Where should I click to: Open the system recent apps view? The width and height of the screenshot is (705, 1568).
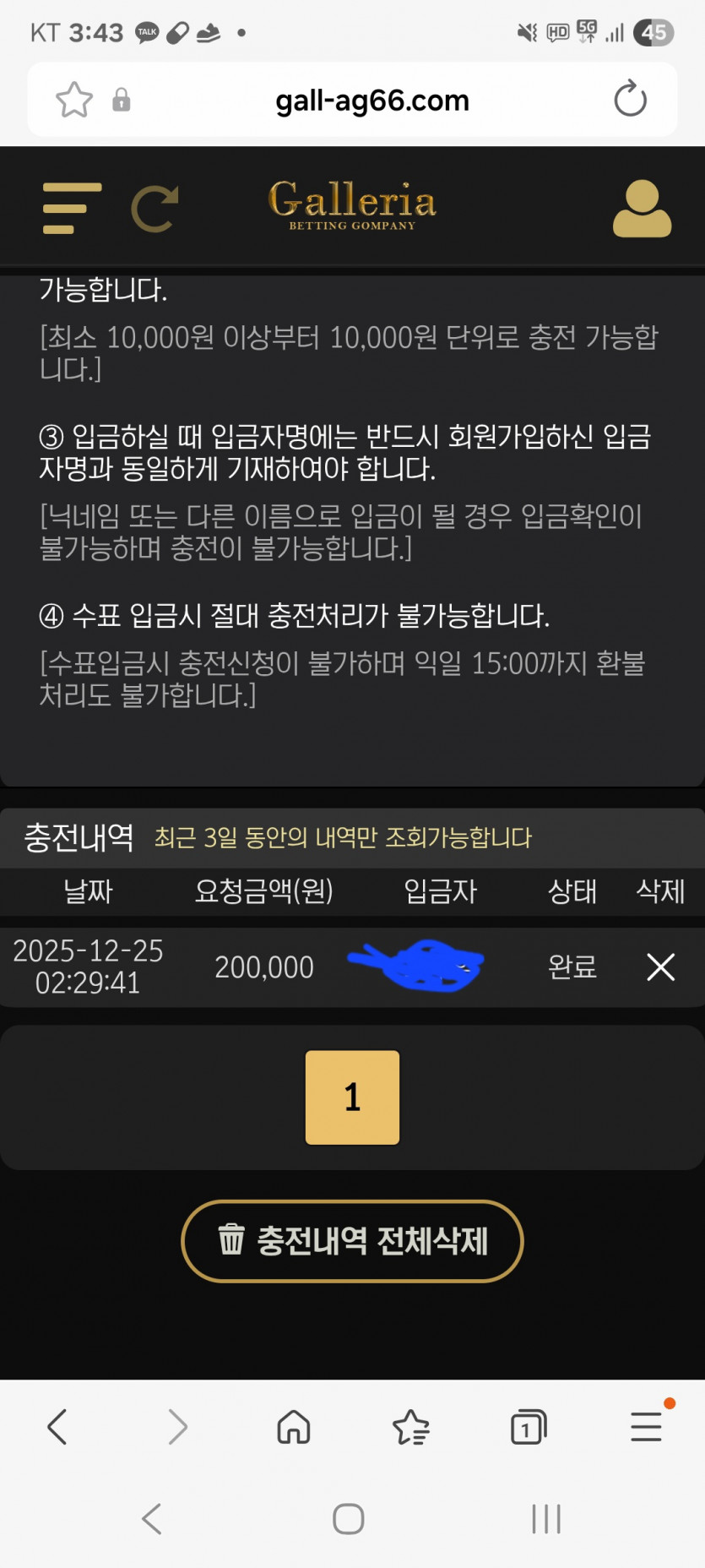[546, 1519]
